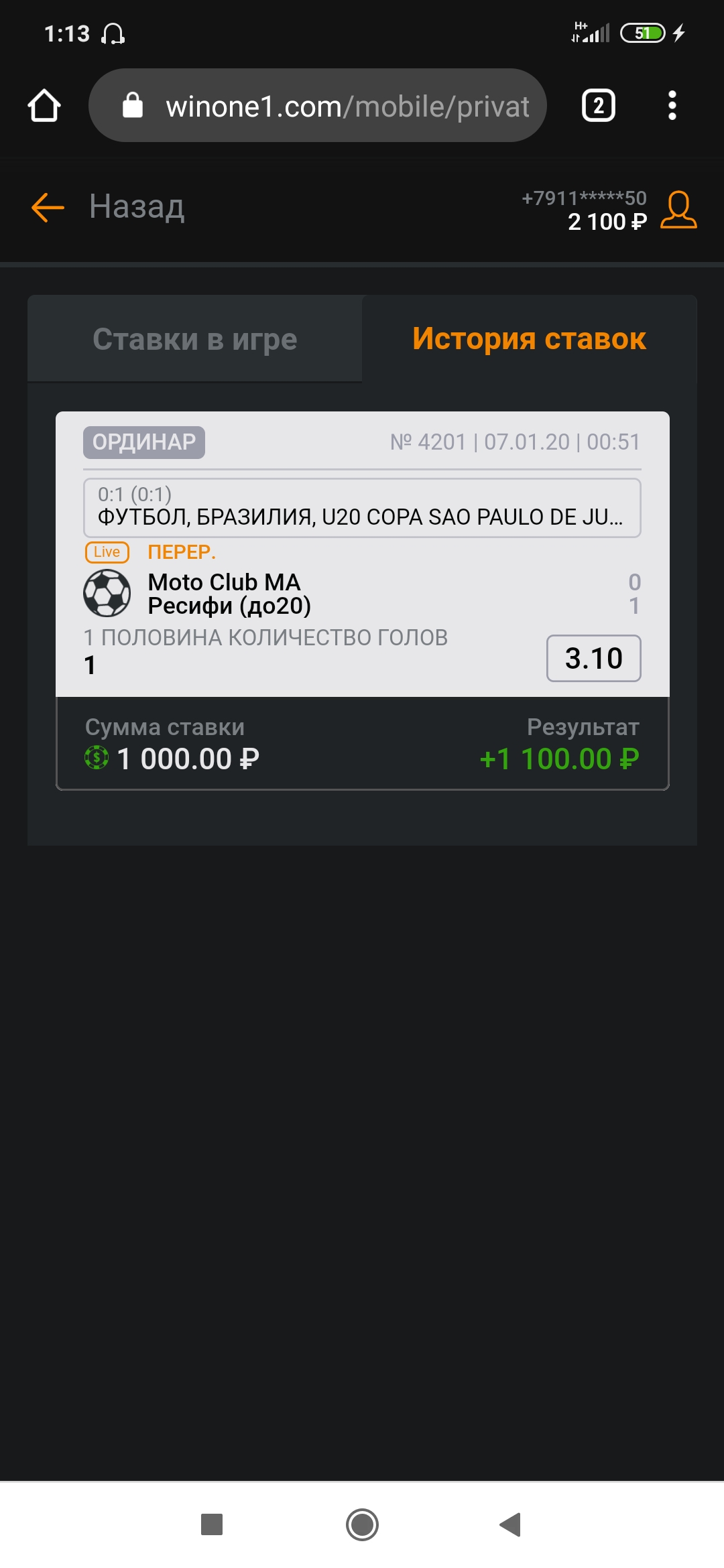The image size is (724, 1568).
Task: Open the browser tab switcher
Action: [x=599, y=106]
